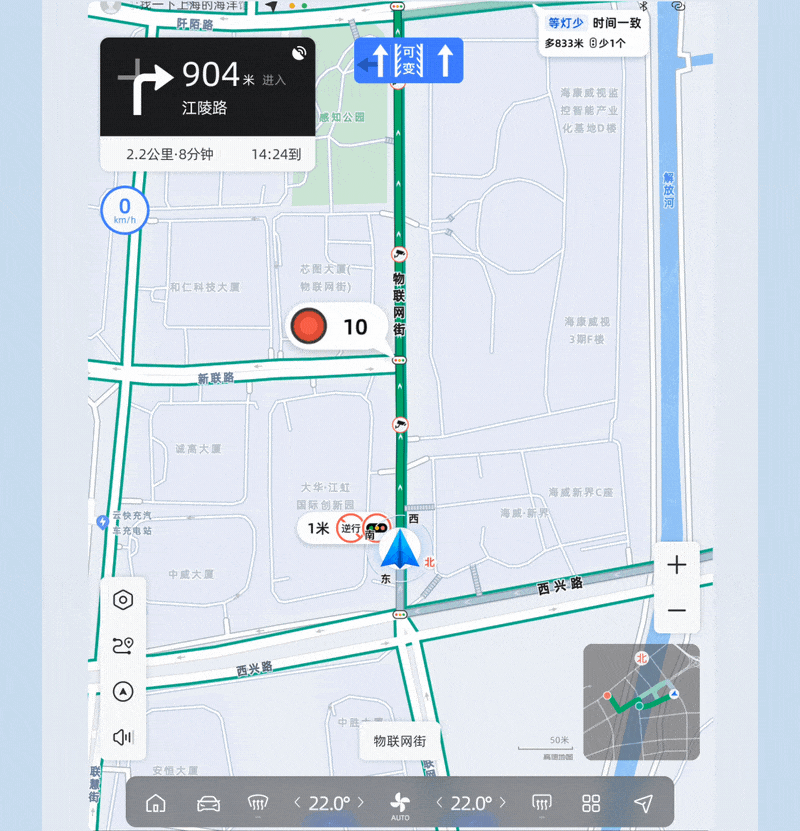Open all apps grid

[591, 803]
